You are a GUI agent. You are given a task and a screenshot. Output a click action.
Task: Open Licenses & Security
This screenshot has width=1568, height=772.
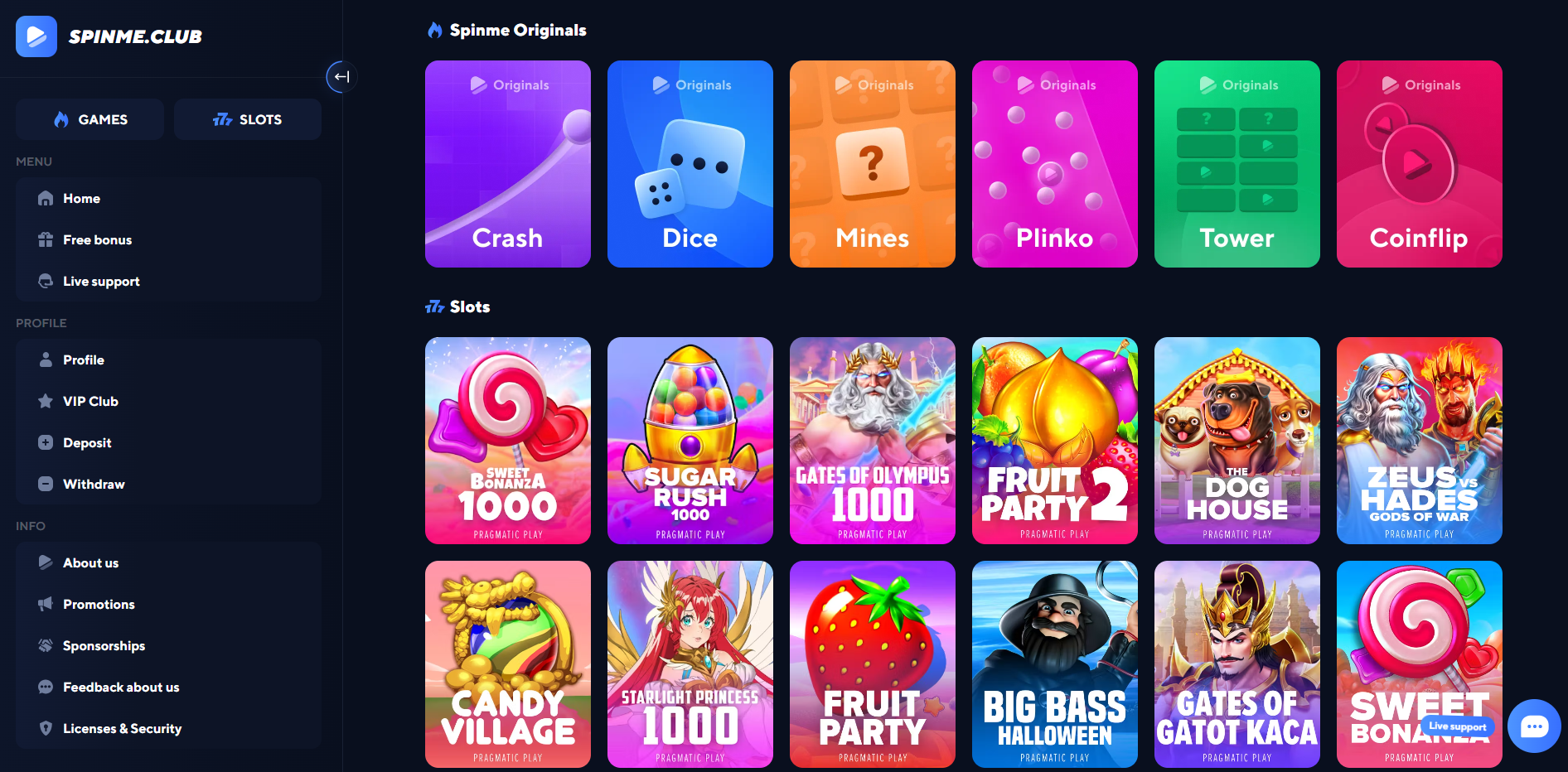pos(122,729)
